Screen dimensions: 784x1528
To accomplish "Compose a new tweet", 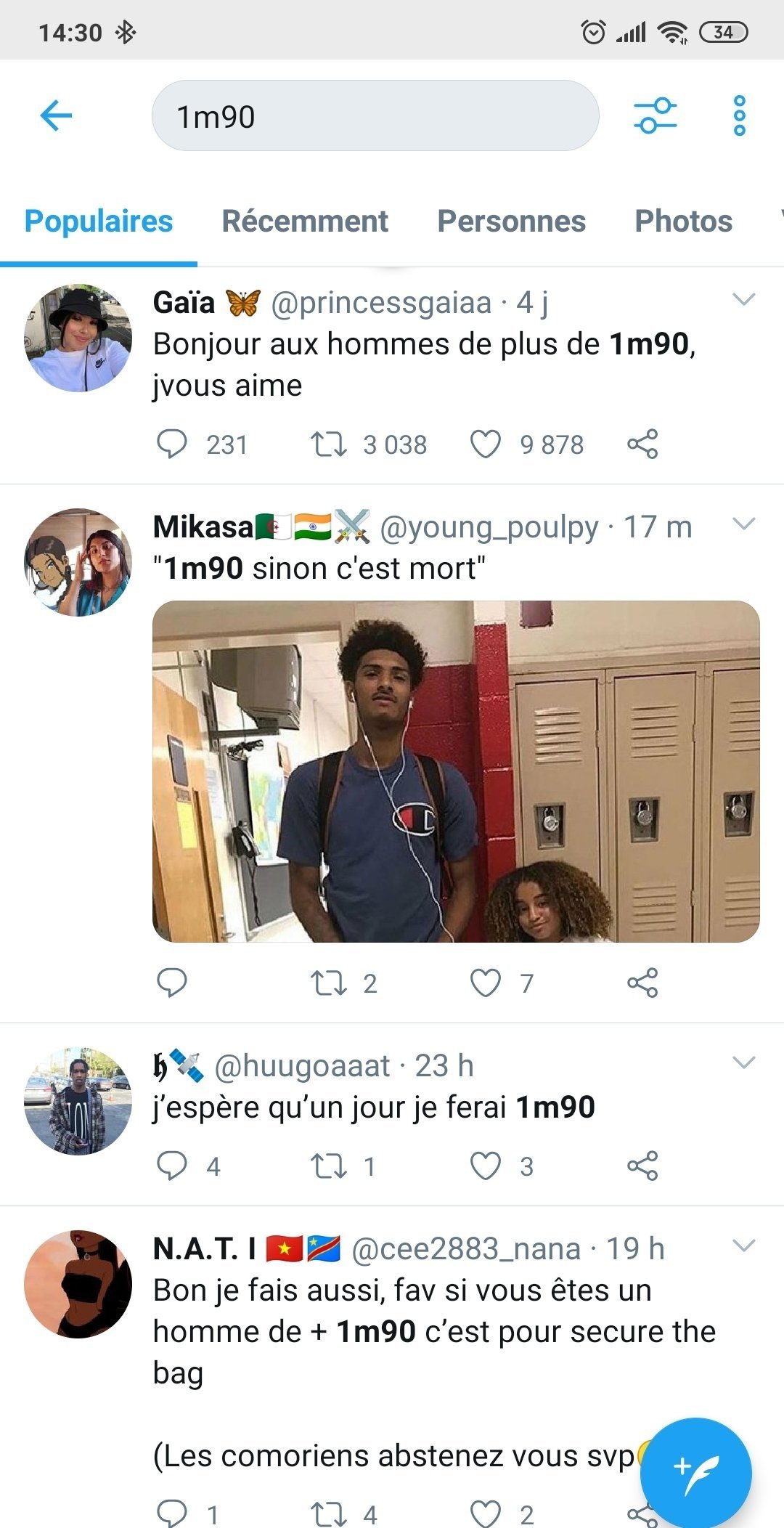I will point(696,1473).
